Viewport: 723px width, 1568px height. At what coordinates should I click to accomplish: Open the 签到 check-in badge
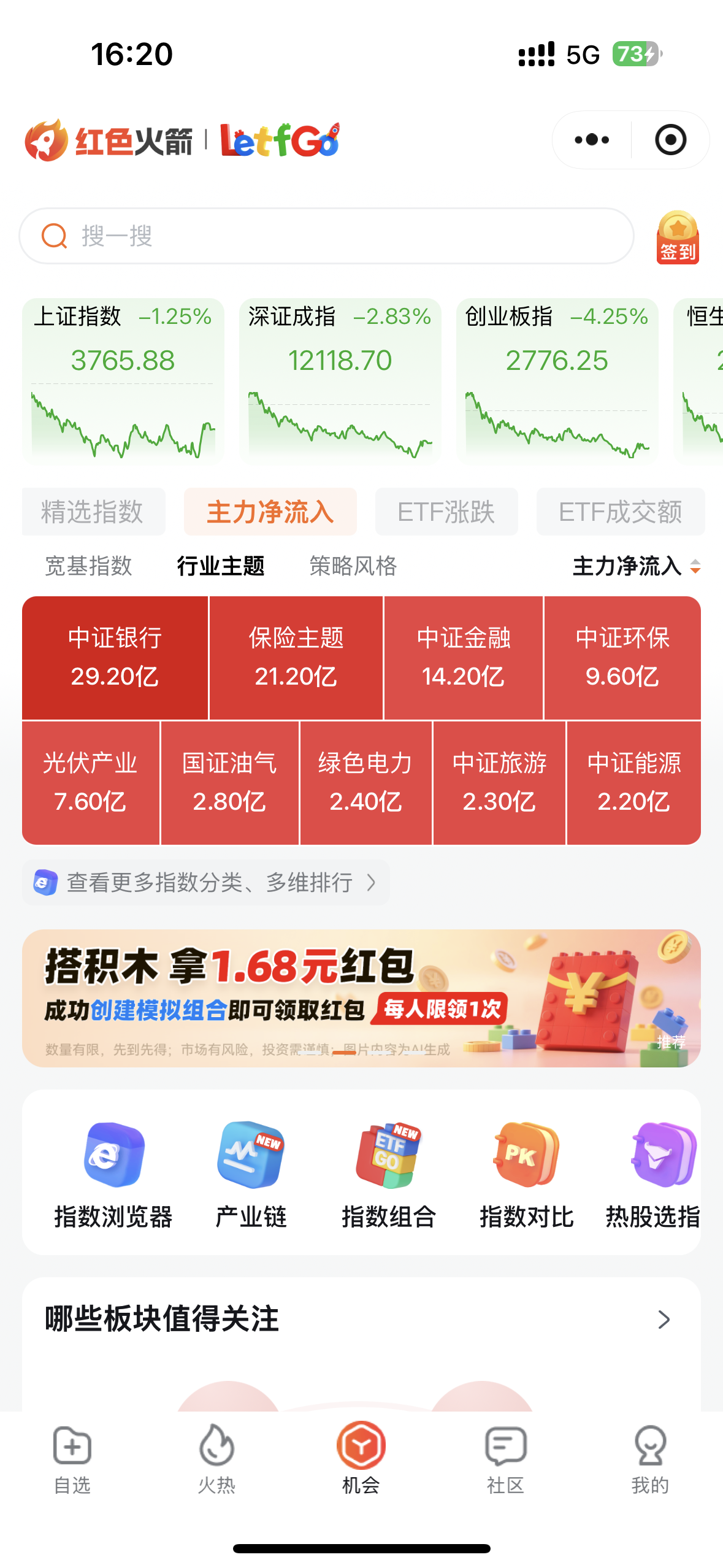click(x=678, y=238)
